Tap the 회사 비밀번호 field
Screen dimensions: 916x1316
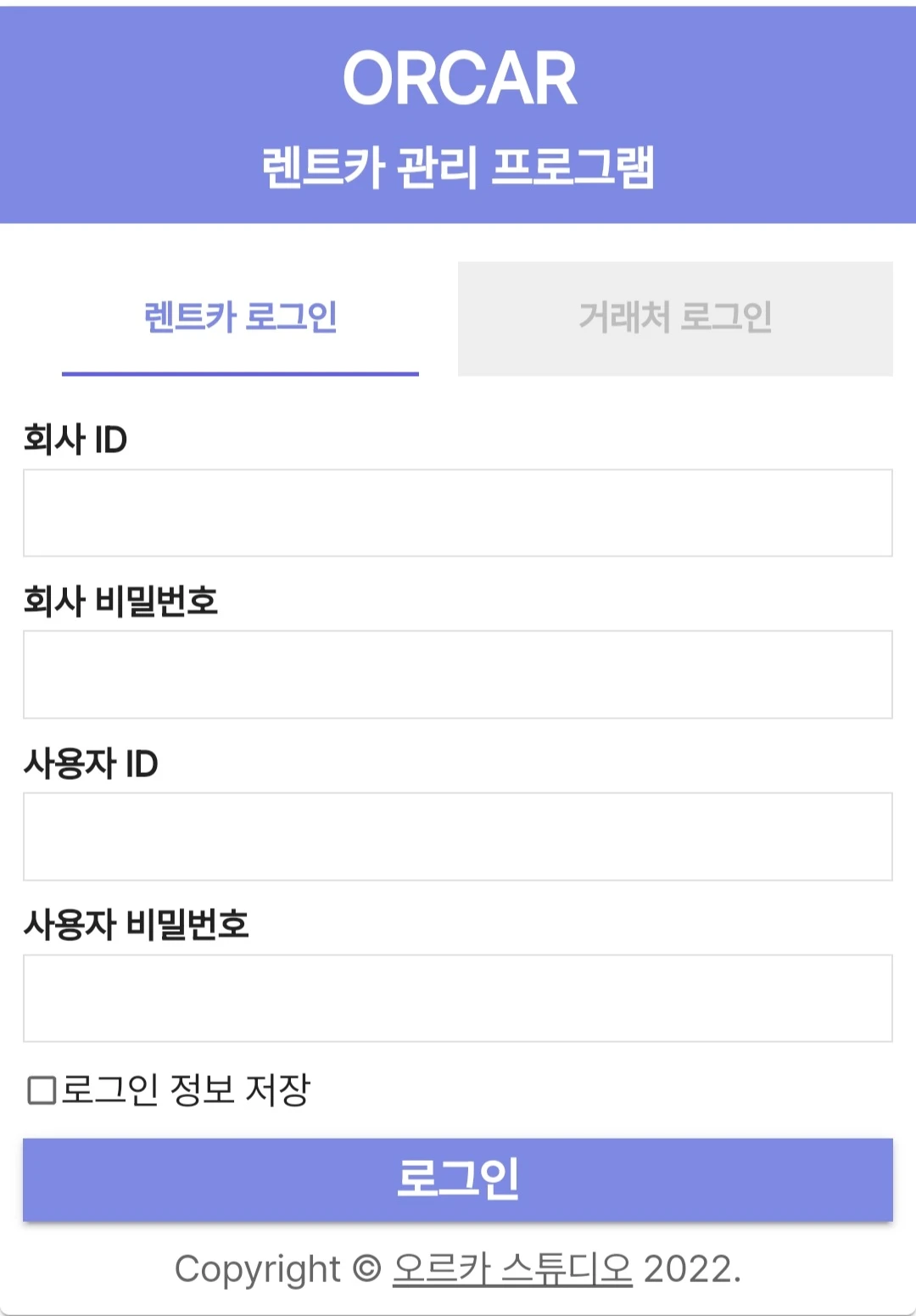[458, 675]
